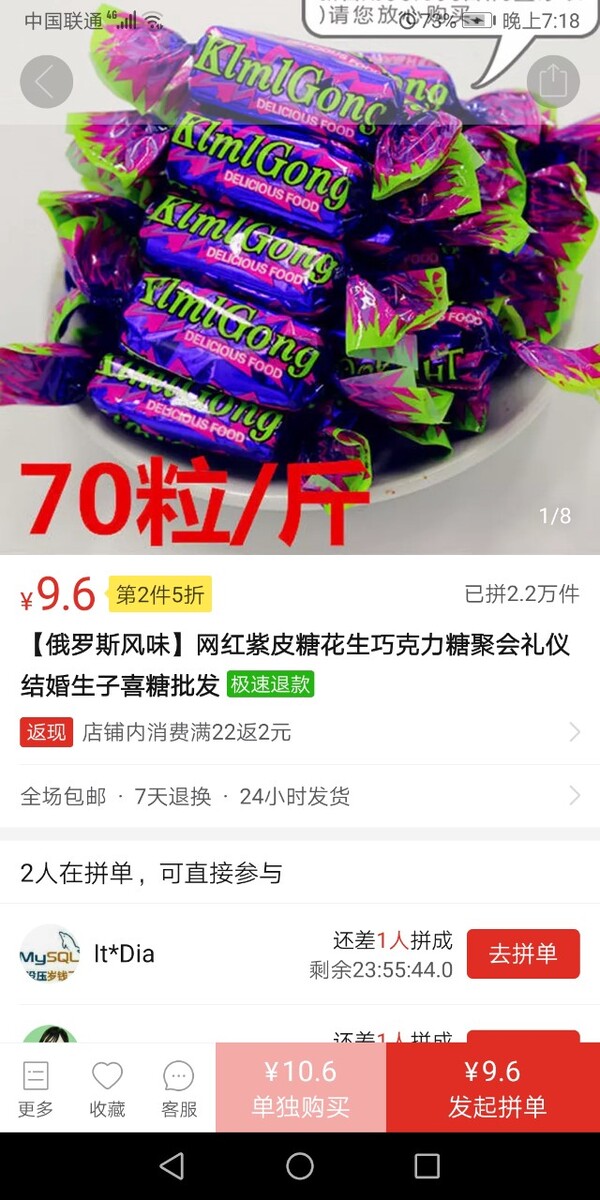
Task: Share this product using the top-right icon
Action: tap(553, 82)
